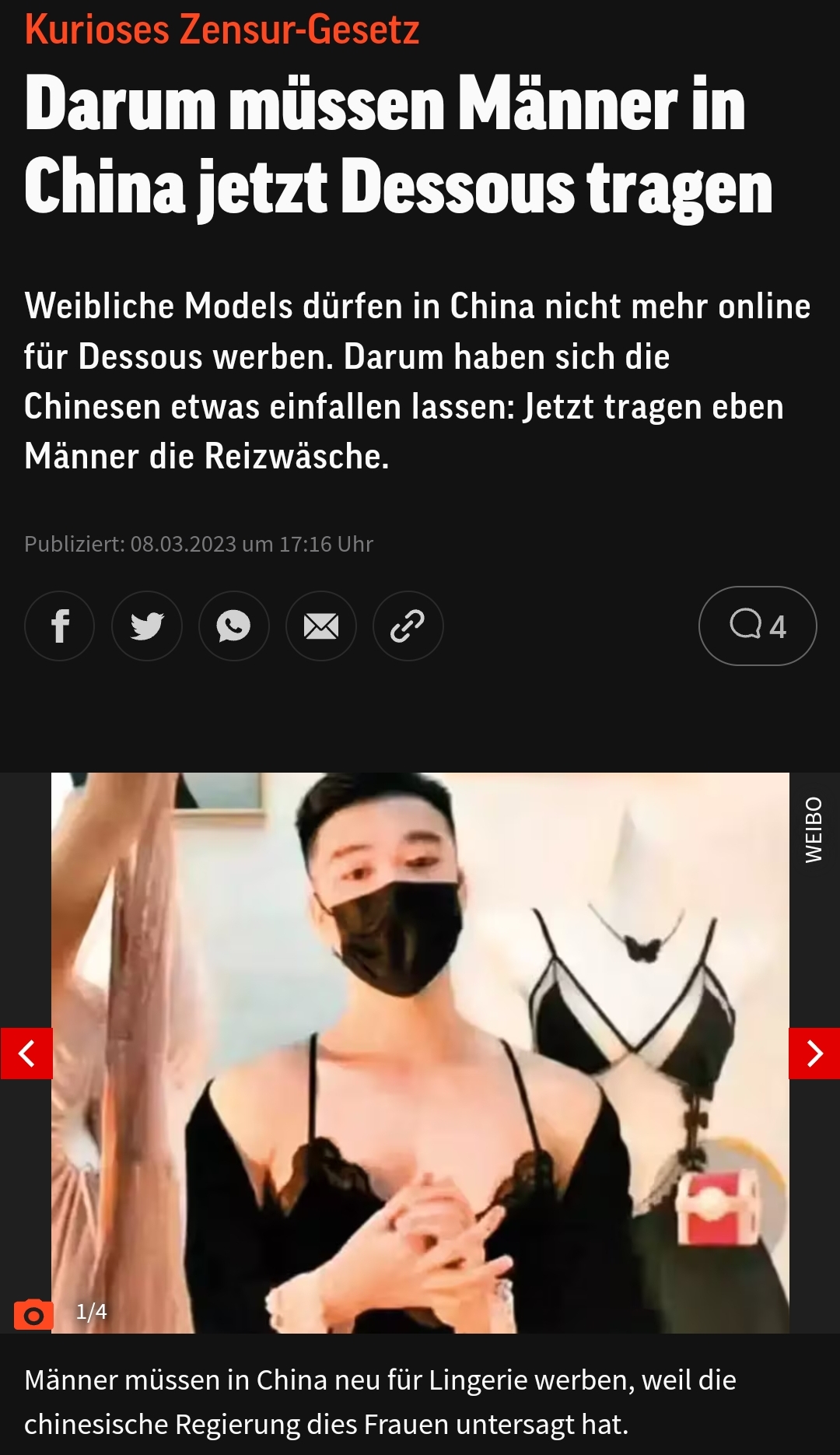Go to the previous gallery photo
The image size is (840, 1455).
pyautogui.click(x=26, y=1054)
